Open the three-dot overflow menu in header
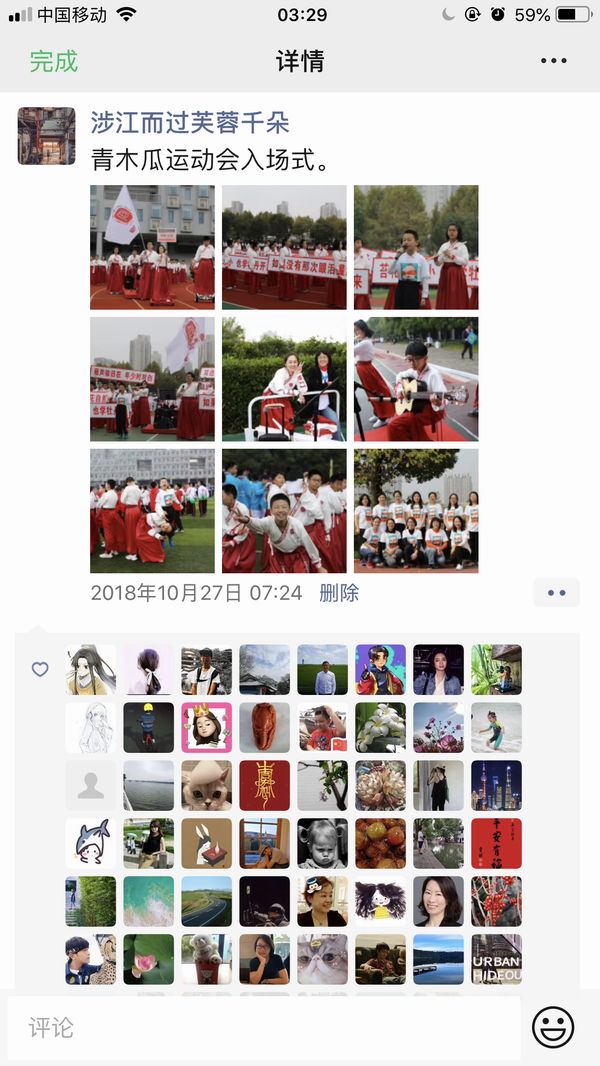Viewport: 600px width, 1066px height. click(x=553, y=61)
